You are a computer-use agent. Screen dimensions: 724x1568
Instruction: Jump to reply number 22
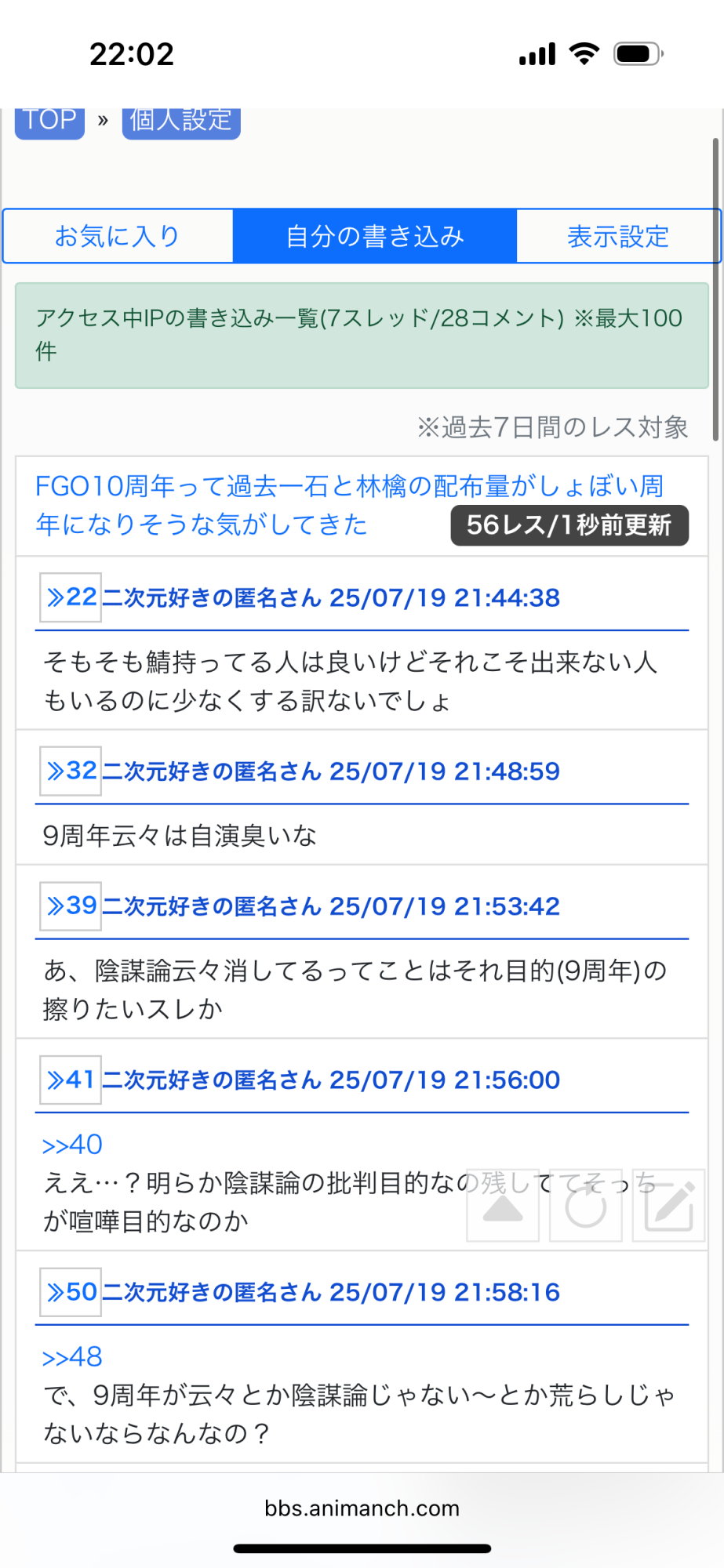coord(71,597)
